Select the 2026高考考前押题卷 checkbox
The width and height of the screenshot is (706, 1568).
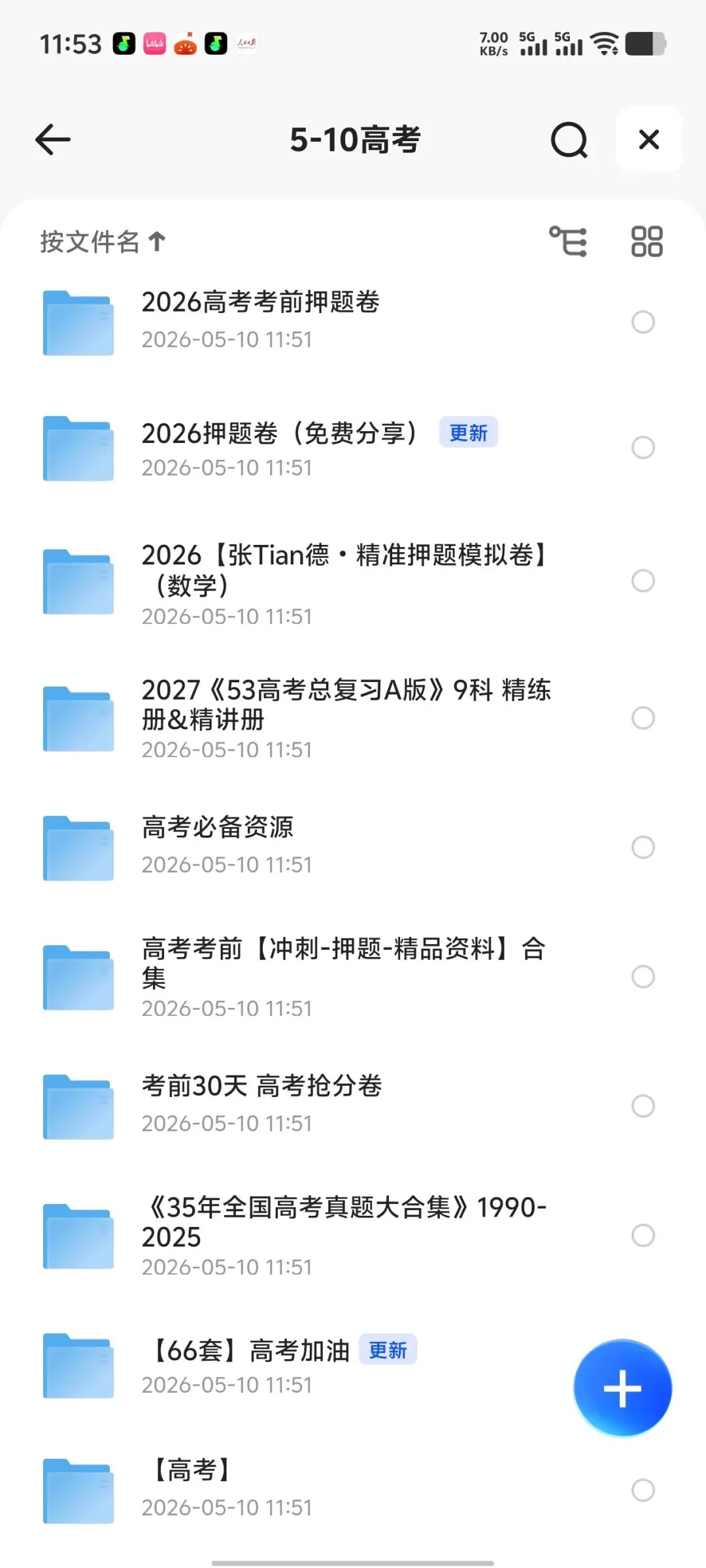tap(643, 322)
